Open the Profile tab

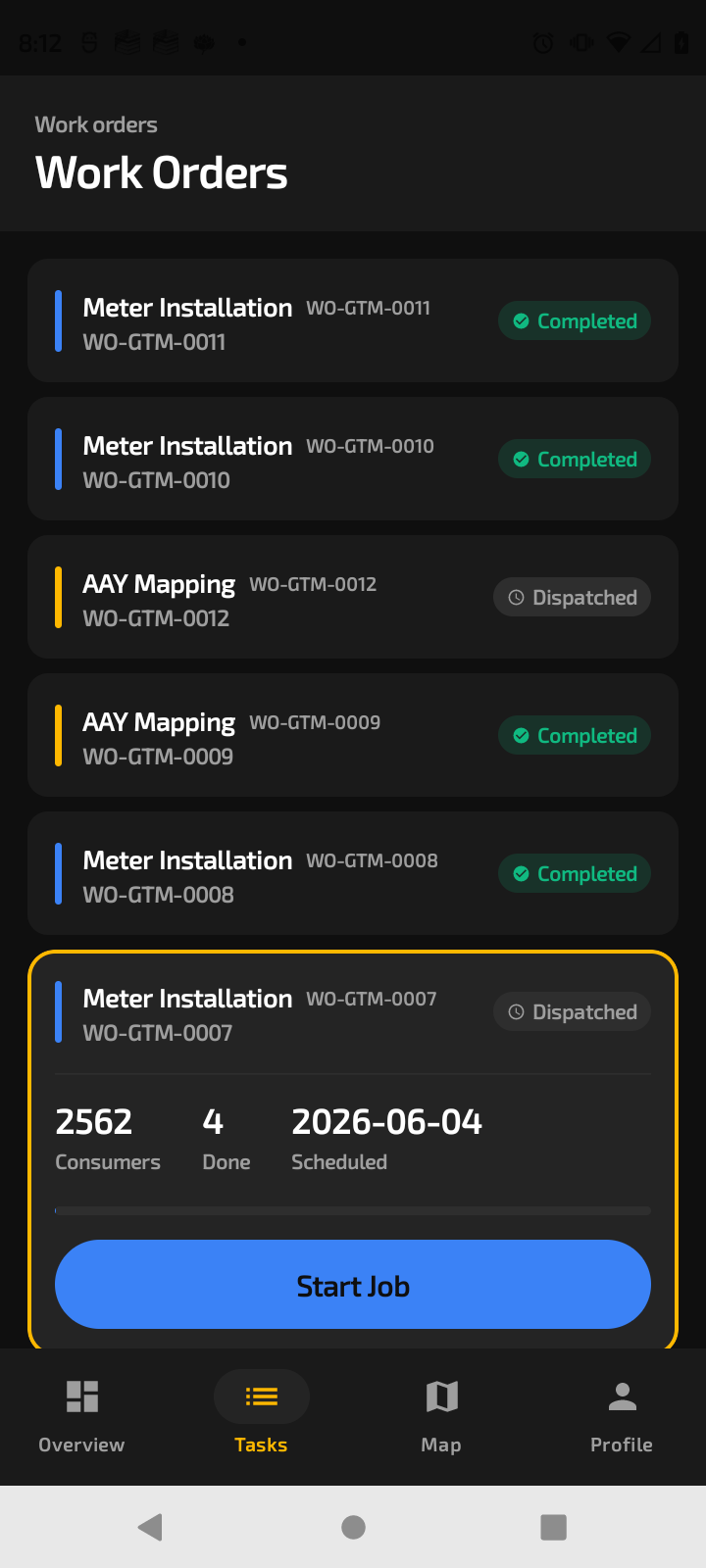tap(622, 1416)
